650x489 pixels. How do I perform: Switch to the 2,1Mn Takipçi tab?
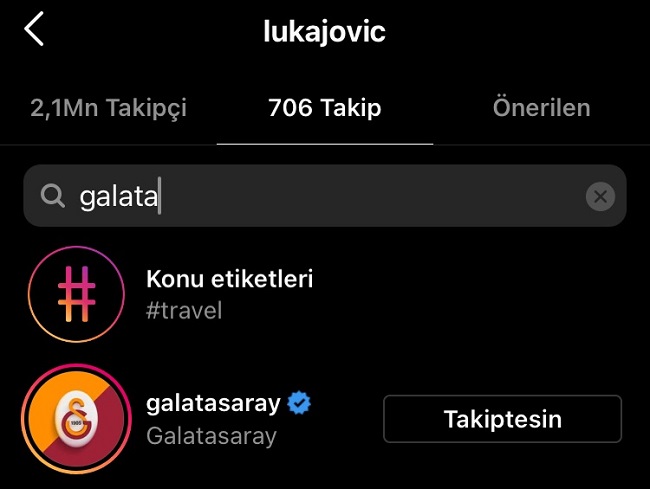107,107
